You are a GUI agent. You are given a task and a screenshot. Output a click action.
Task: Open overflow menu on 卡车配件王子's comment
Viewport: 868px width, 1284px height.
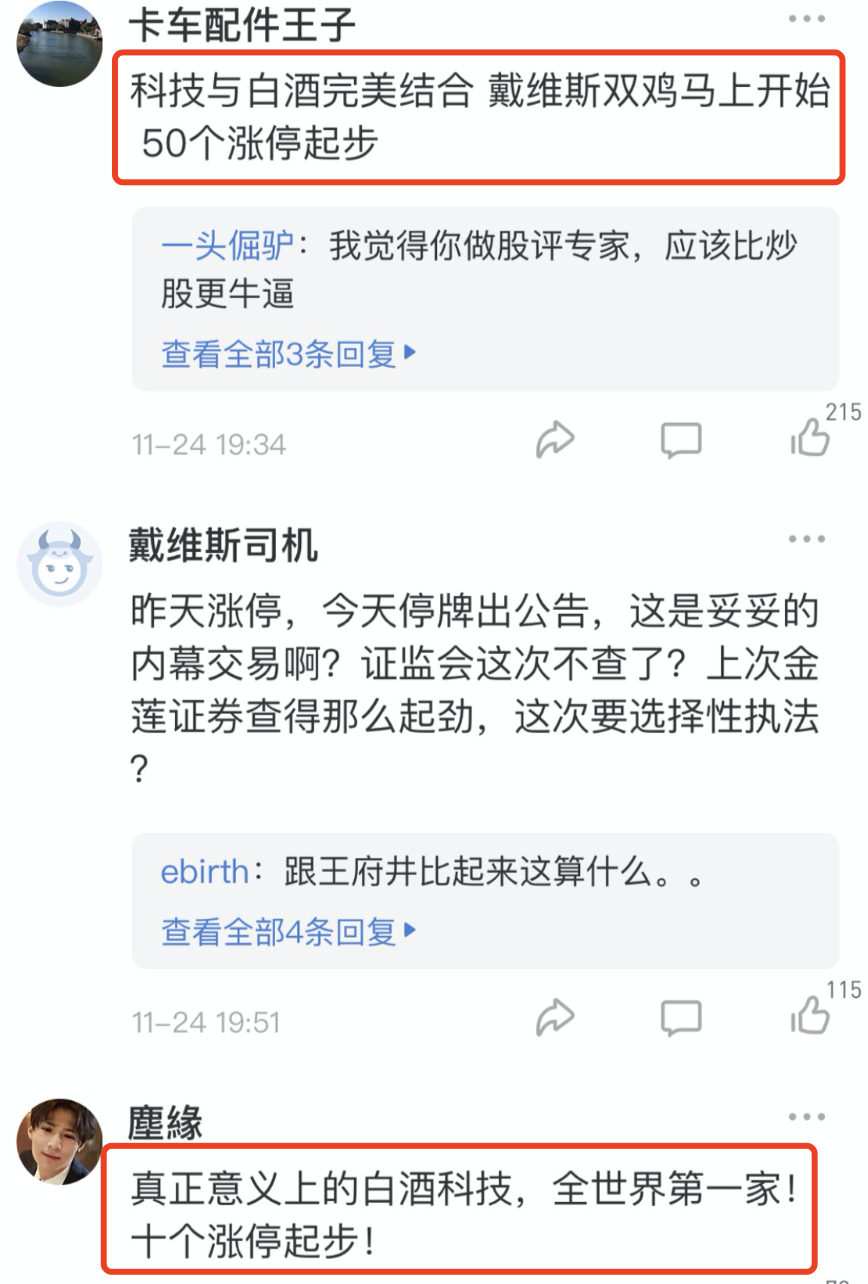click(x=806, y=19)
